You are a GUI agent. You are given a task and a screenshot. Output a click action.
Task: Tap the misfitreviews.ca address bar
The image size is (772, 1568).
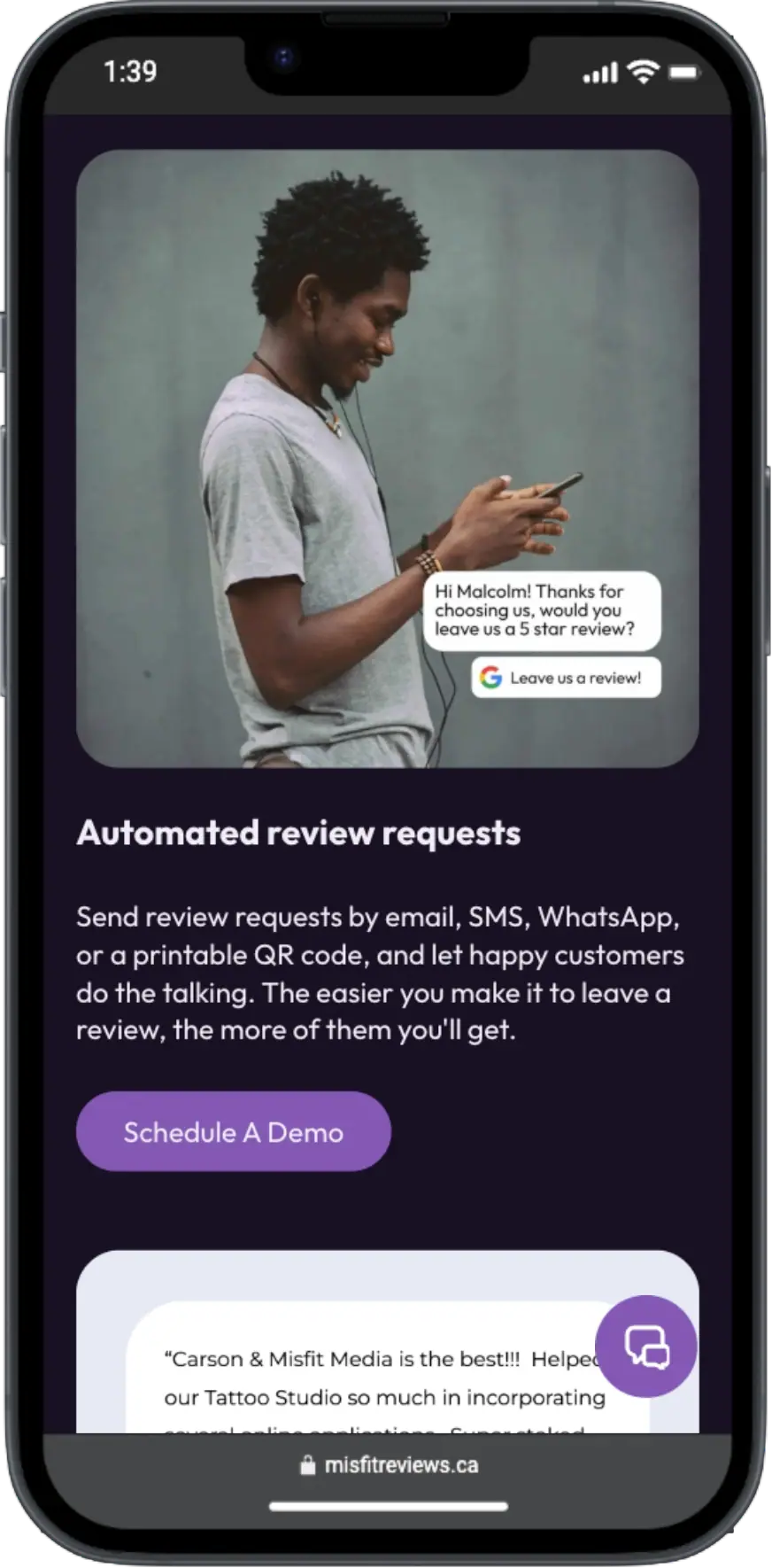pos(389,1465)
